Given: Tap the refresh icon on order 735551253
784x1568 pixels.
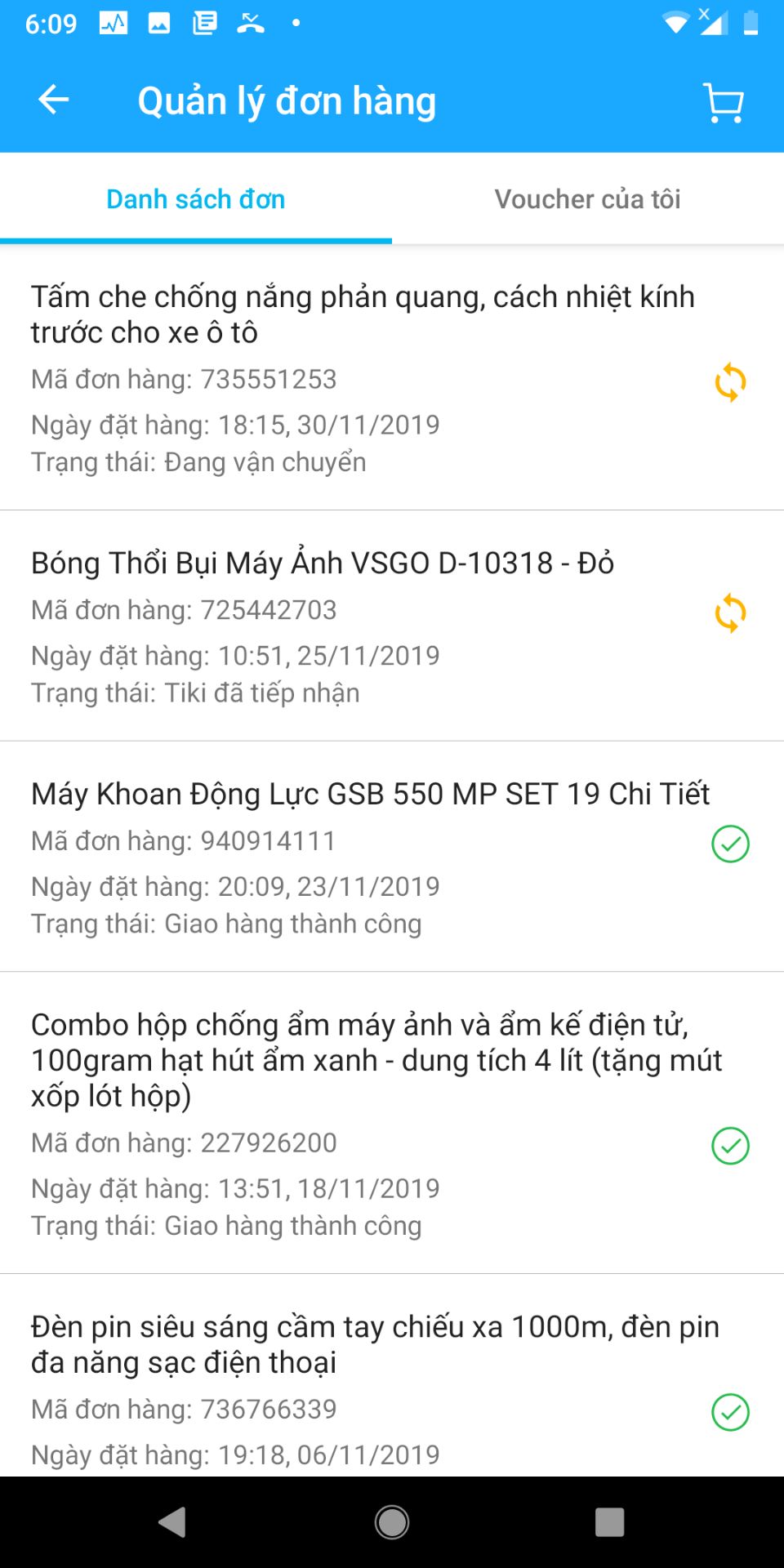Looking at the screenshot, I should pos(731,383).
